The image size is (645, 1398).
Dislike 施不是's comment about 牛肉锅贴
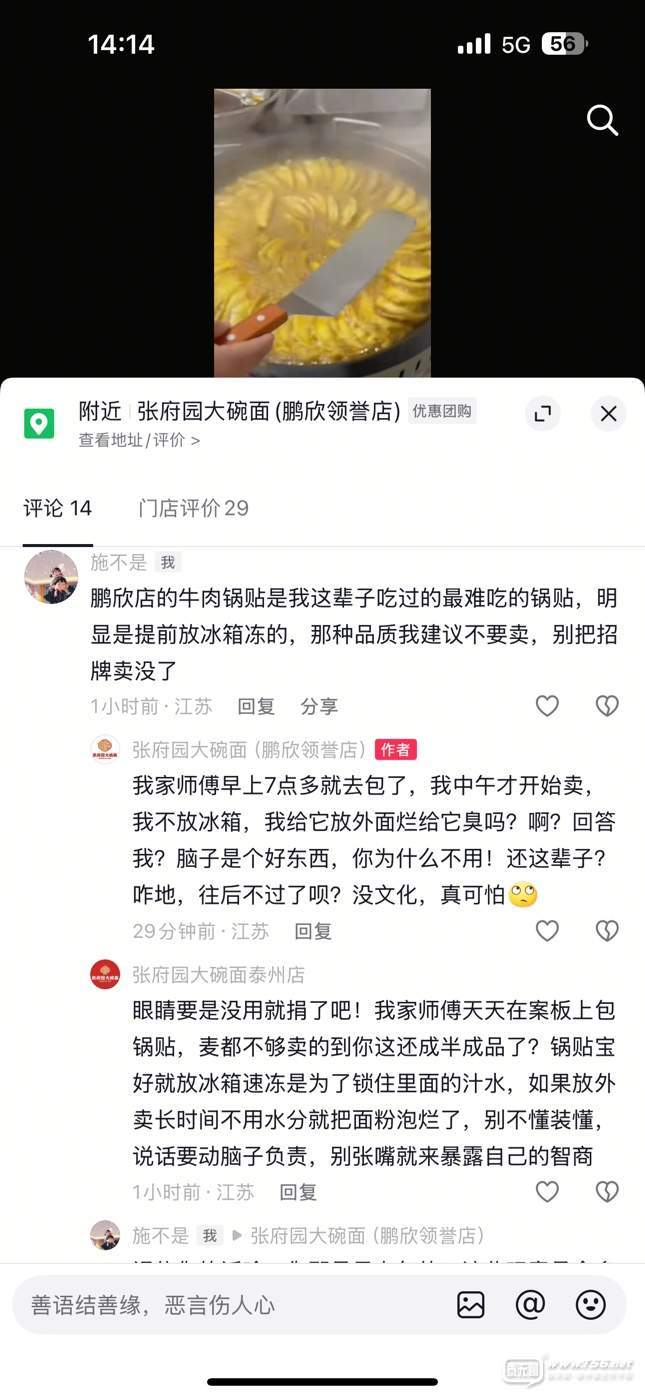tap(607, 706)
